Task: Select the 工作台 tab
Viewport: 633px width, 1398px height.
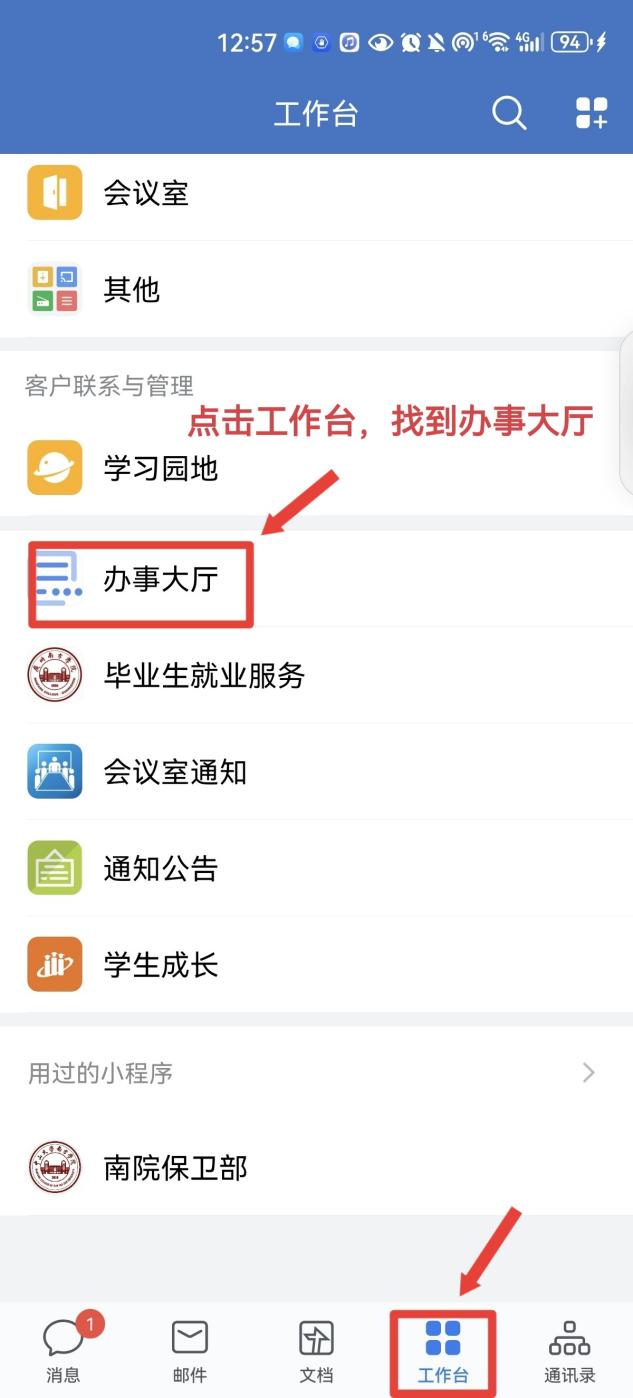Action: [x=443, y=1350]
